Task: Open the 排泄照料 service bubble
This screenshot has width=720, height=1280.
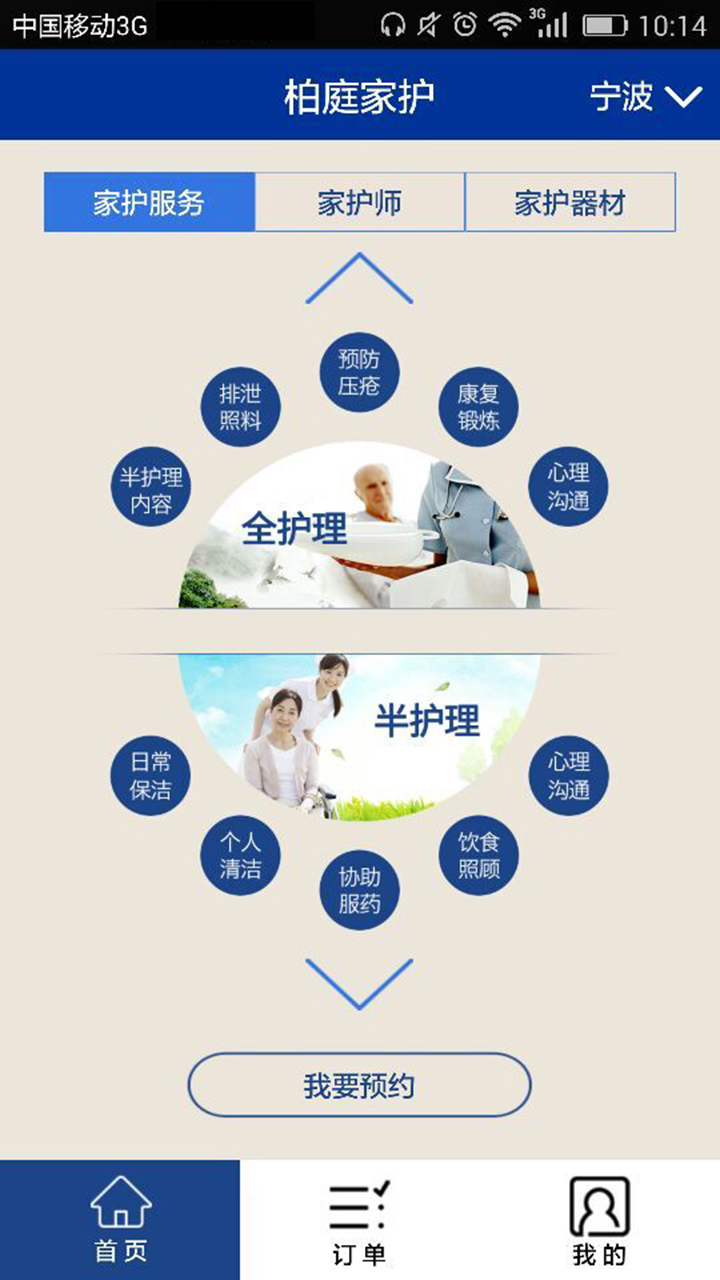Action: point(240,407)
